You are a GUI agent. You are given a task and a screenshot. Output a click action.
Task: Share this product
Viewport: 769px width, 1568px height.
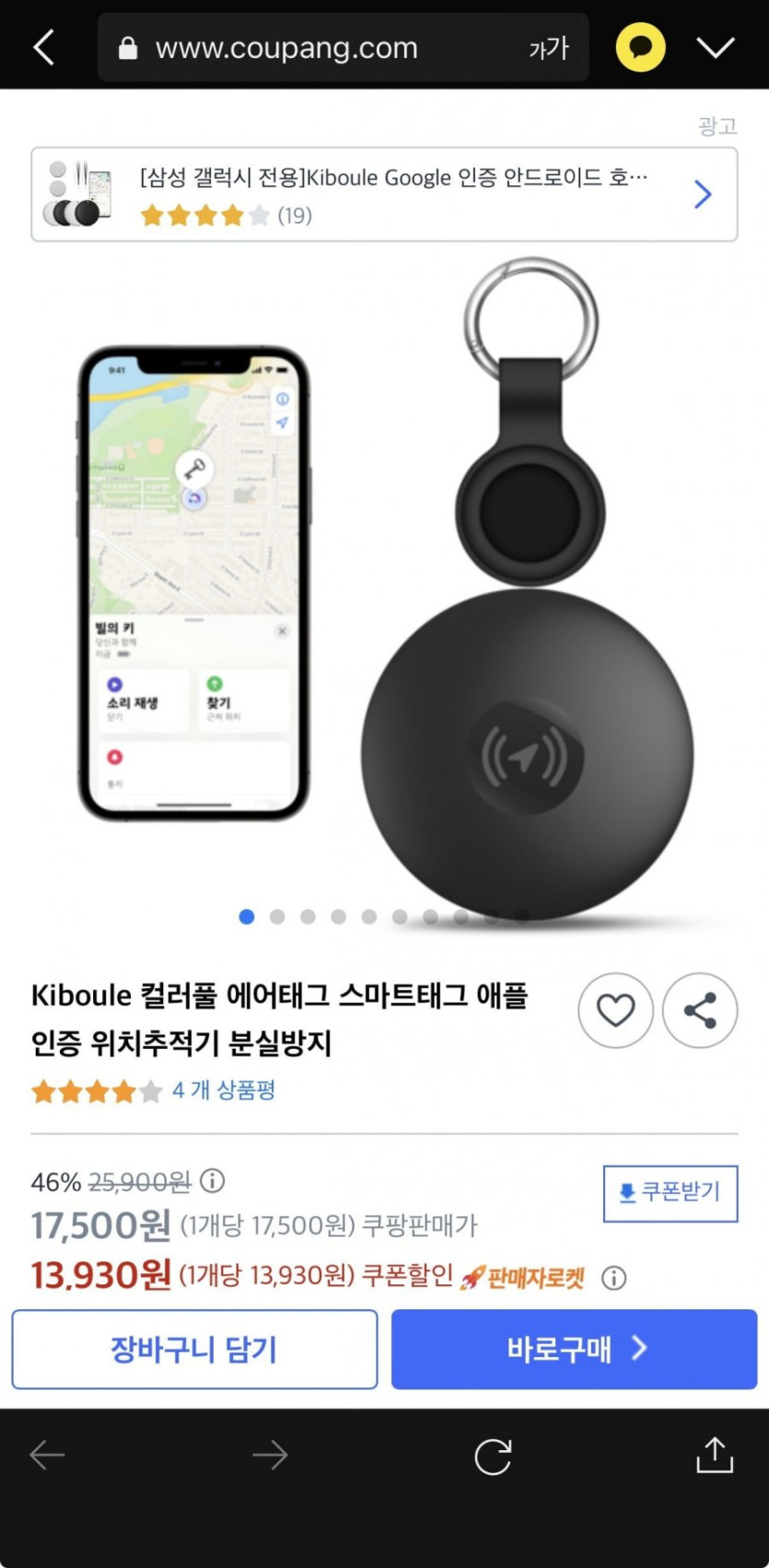tap(700, 1010)
